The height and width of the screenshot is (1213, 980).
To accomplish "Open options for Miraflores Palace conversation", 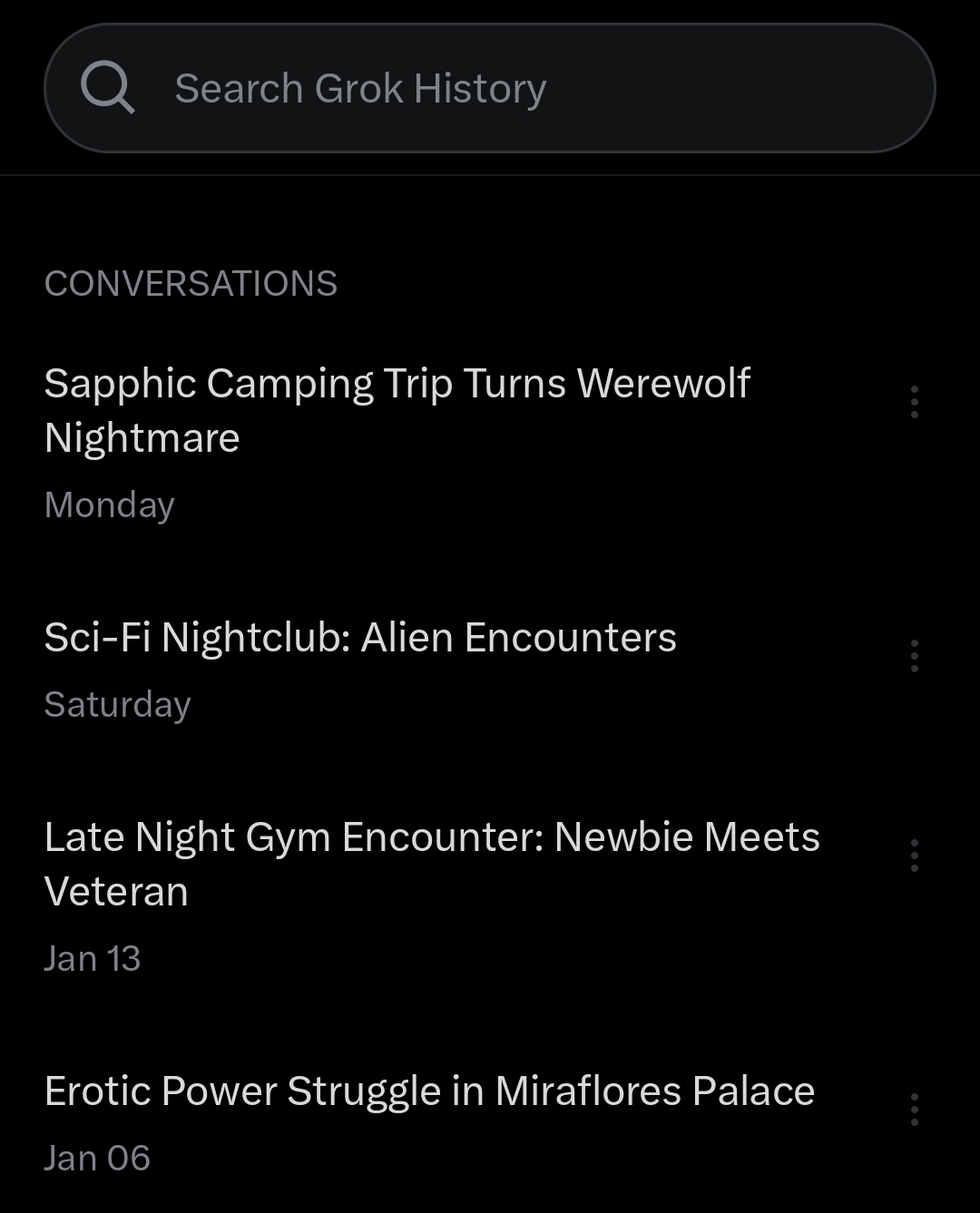I will [x=914, y=1109].
